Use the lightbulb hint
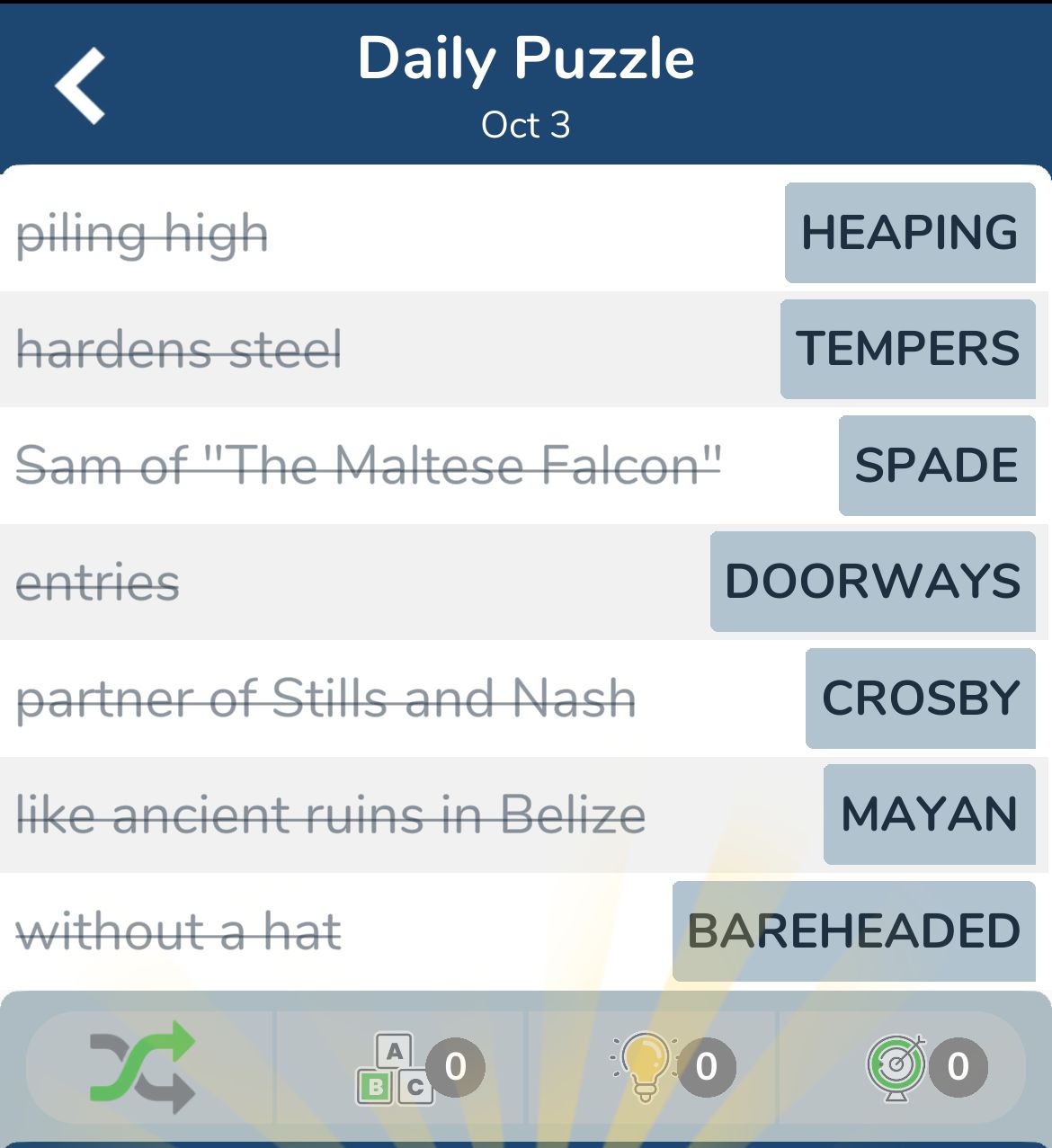 [645, 1066]
